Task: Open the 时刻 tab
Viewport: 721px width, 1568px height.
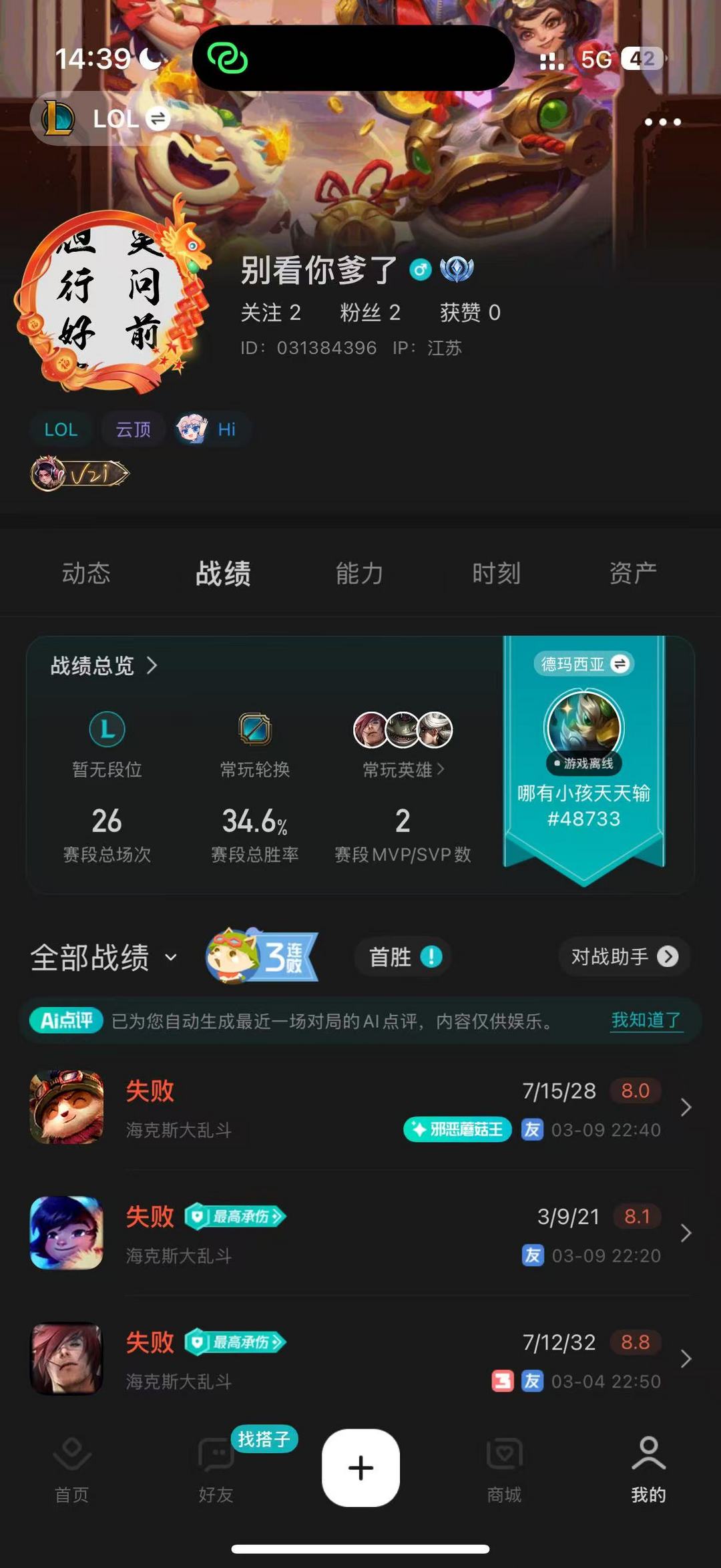Action: click(496, 573)
